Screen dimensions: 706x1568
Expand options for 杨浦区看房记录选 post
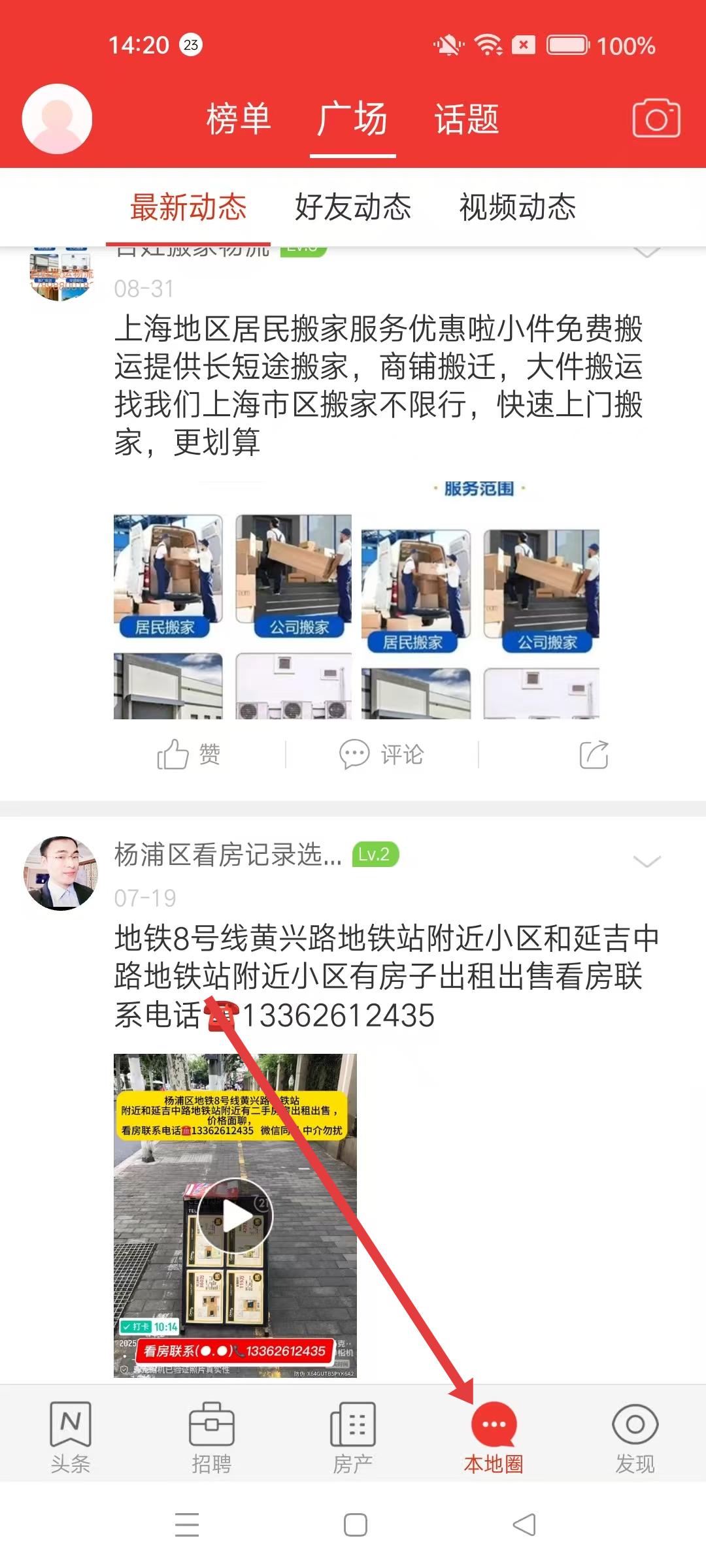pyautogui.click(x=647, y=861)
